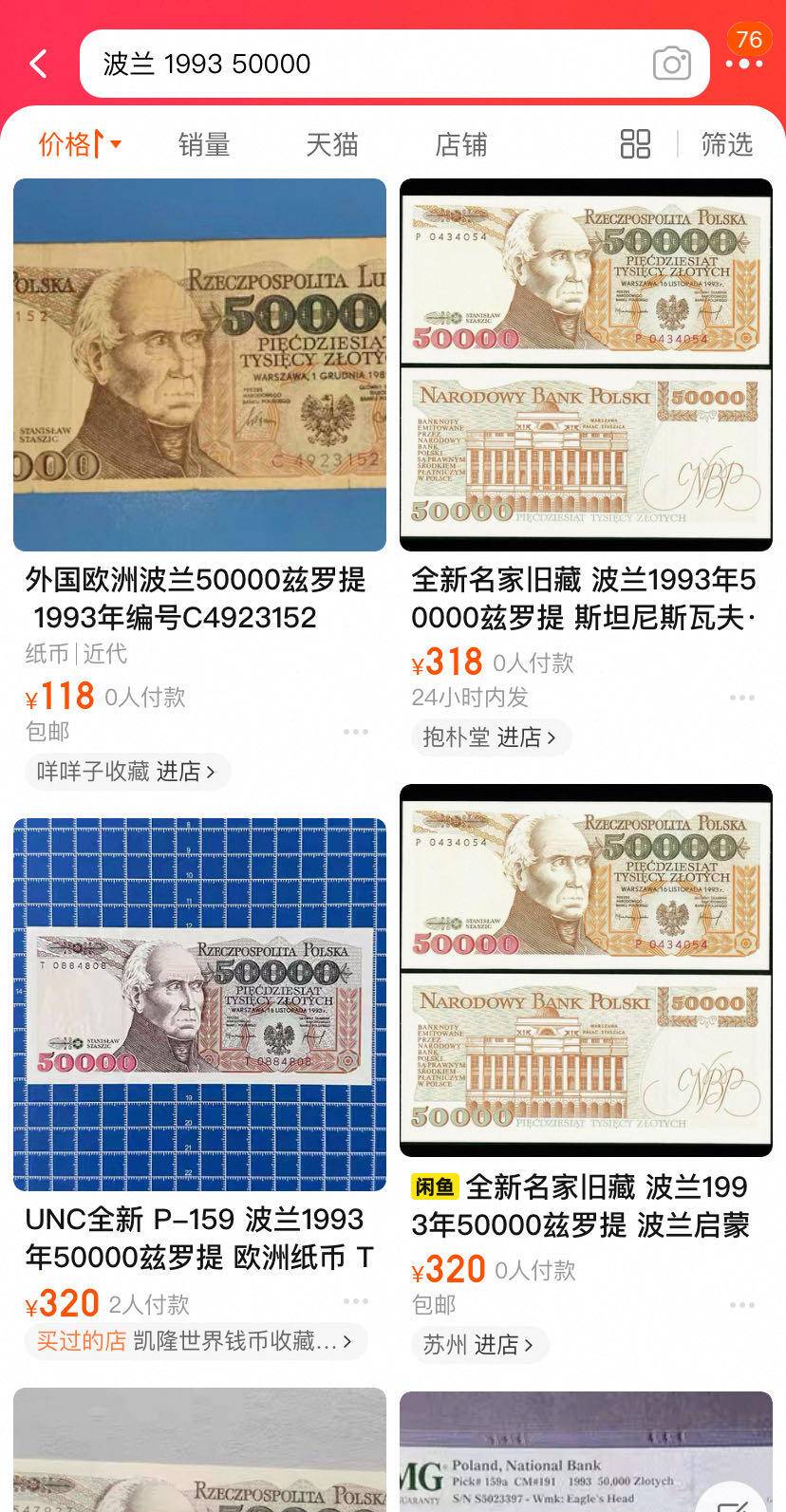Open more options on ¥118 item
Screen dimensions: 786x1512
356,732
